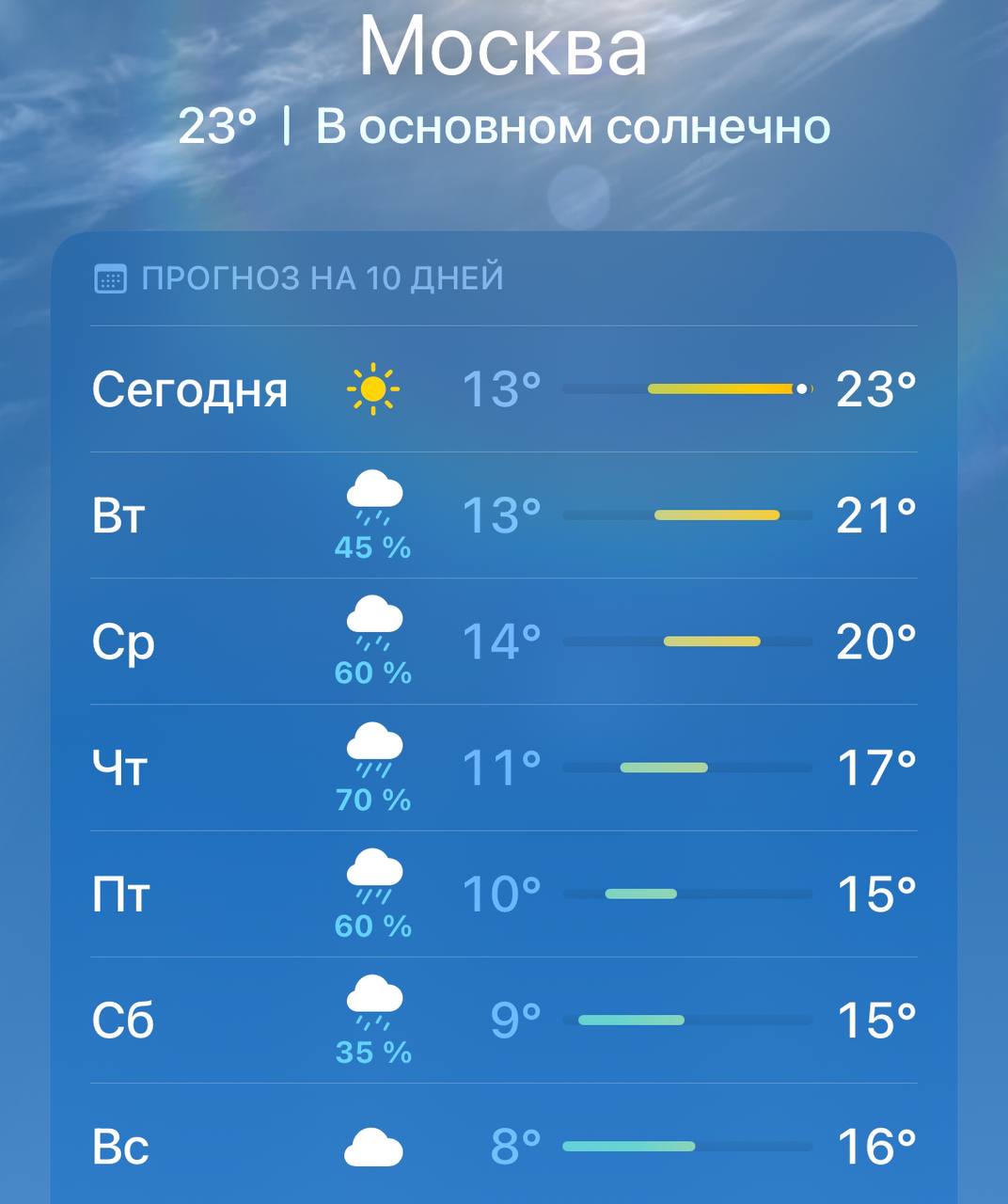1008x1204 pixels.
Task: View Saturday's forecast row (Сб)
Action: [x=503, y=1020]
